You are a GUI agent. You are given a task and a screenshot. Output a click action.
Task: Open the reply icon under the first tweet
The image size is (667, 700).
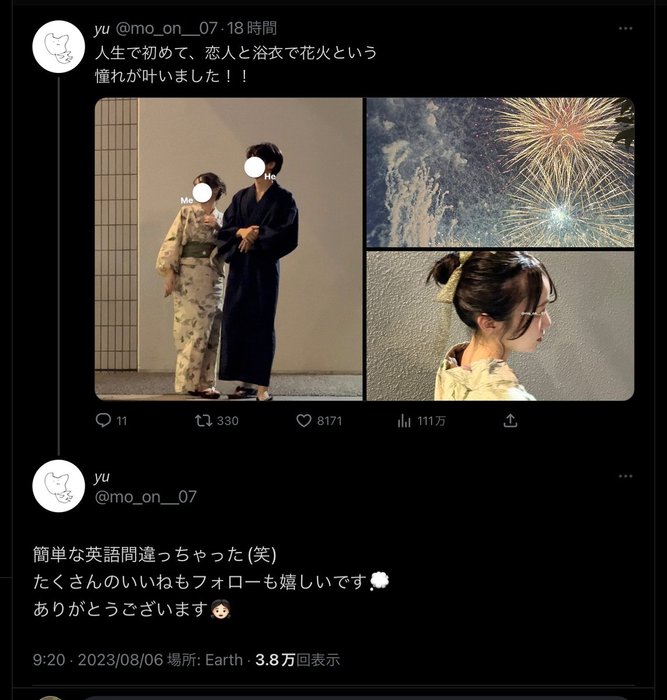point(103,421)
